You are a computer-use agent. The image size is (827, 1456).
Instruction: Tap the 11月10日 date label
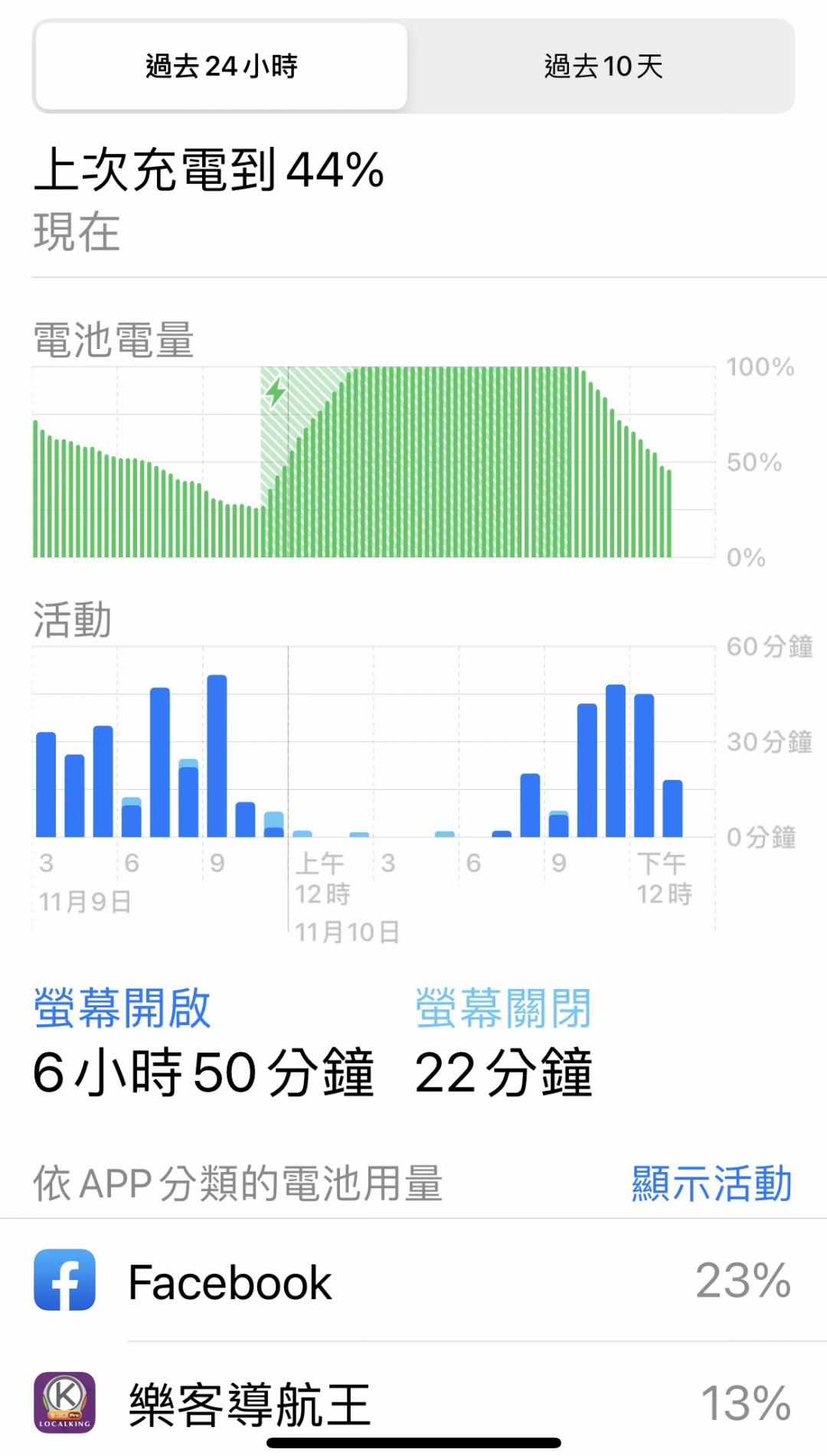coord(348,932)
